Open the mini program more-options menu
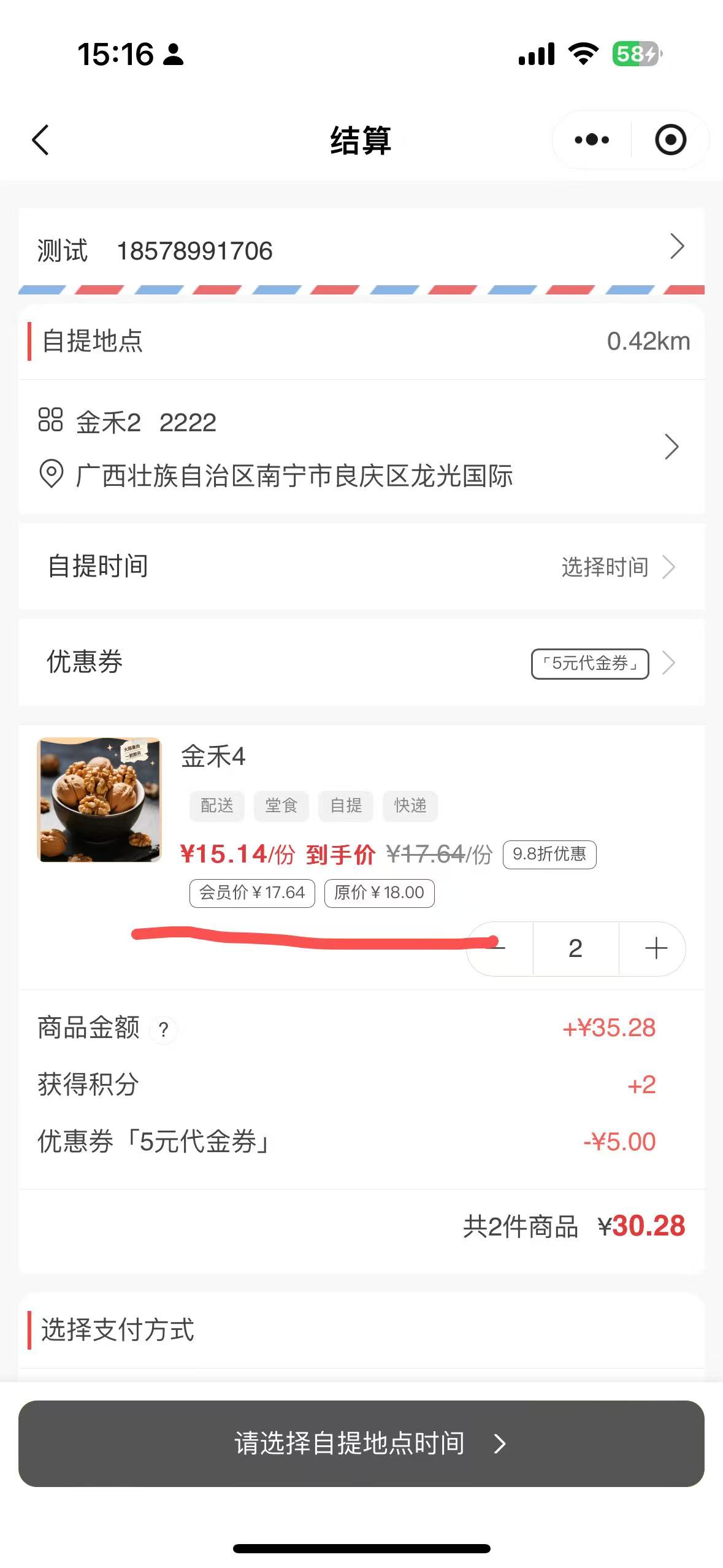Viewport: 723px width, 1568px height. pos(591,140)
